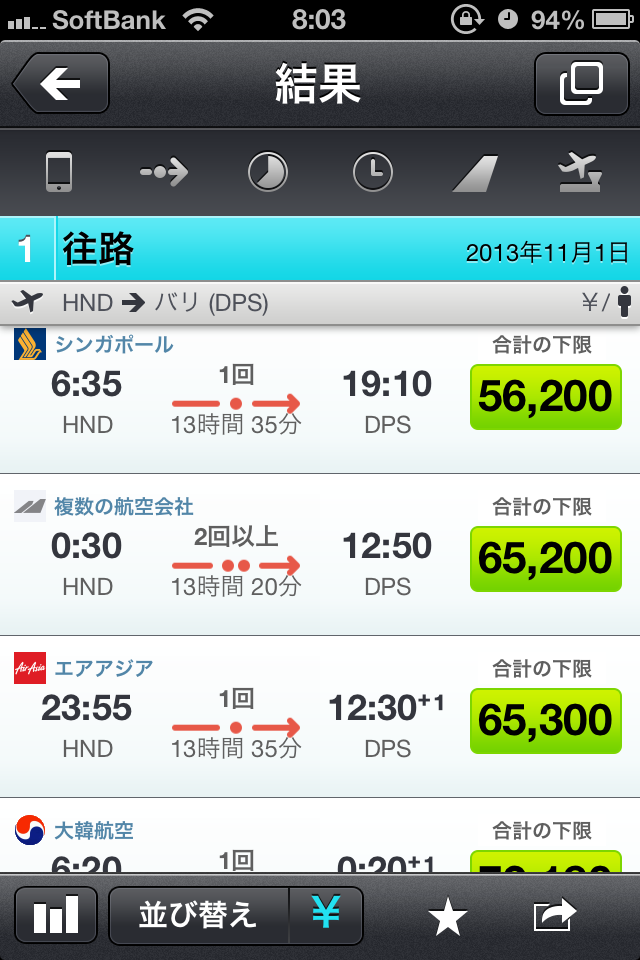Tap the 往路 outbound header
Screen dimensions: 640x960
[320, 250]
